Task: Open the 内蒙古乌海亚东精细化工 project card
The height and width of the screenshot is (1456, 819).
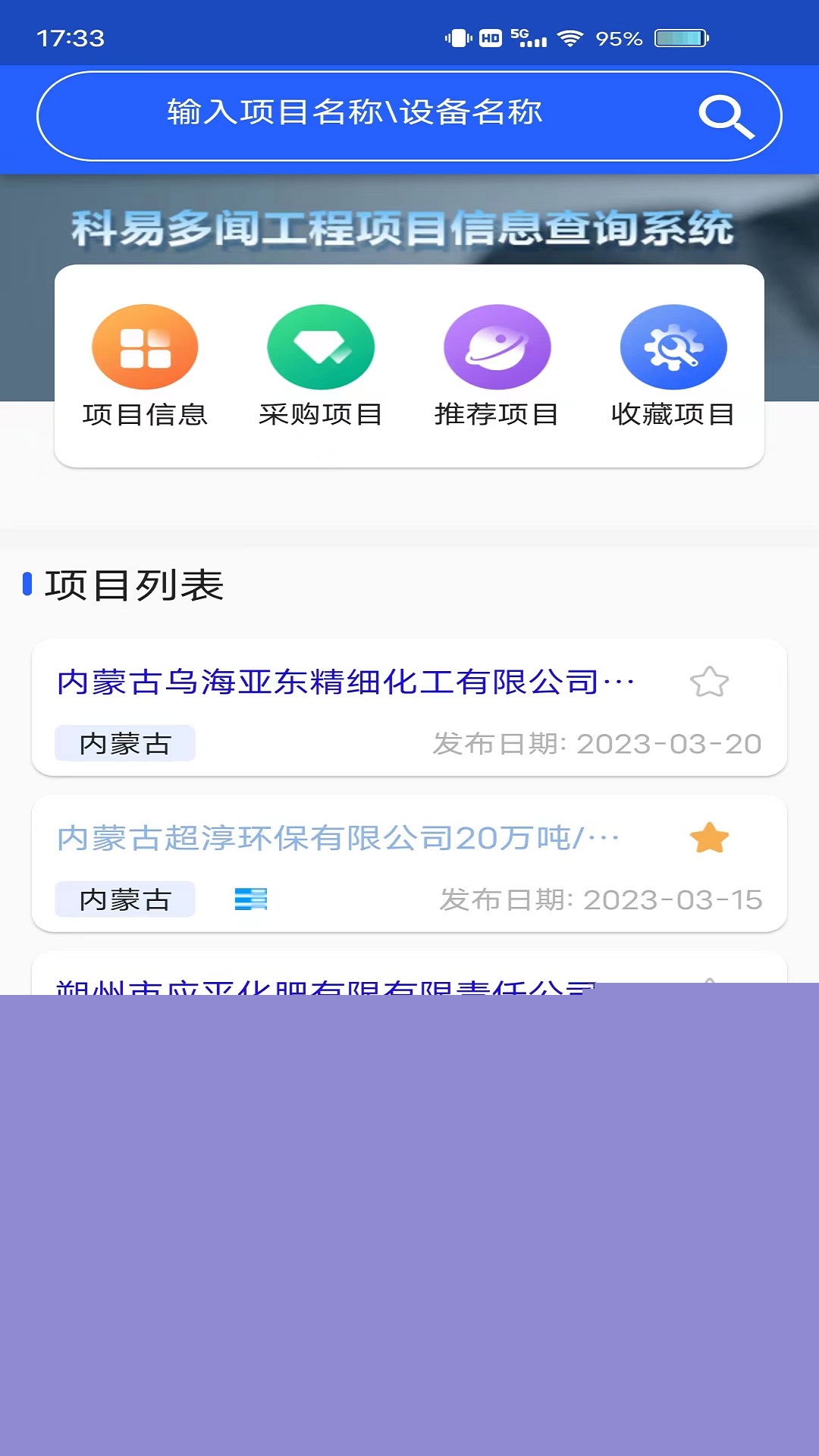Action: pyautogui.click(x=409, y=708)
